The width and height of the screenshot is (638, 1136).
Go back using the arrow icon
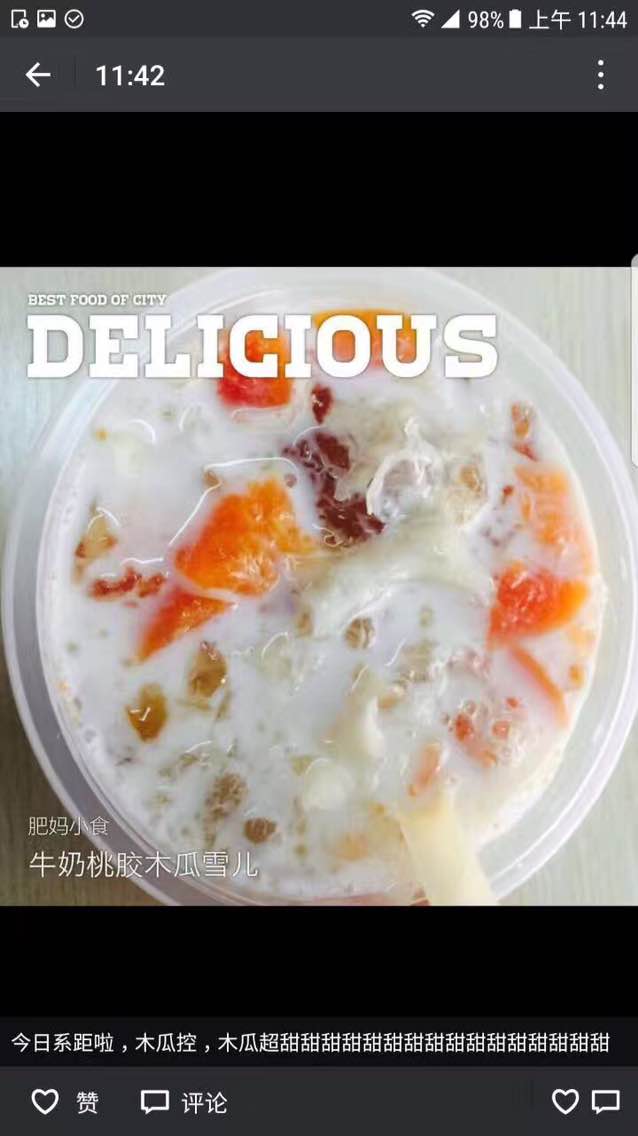point(38,75)
